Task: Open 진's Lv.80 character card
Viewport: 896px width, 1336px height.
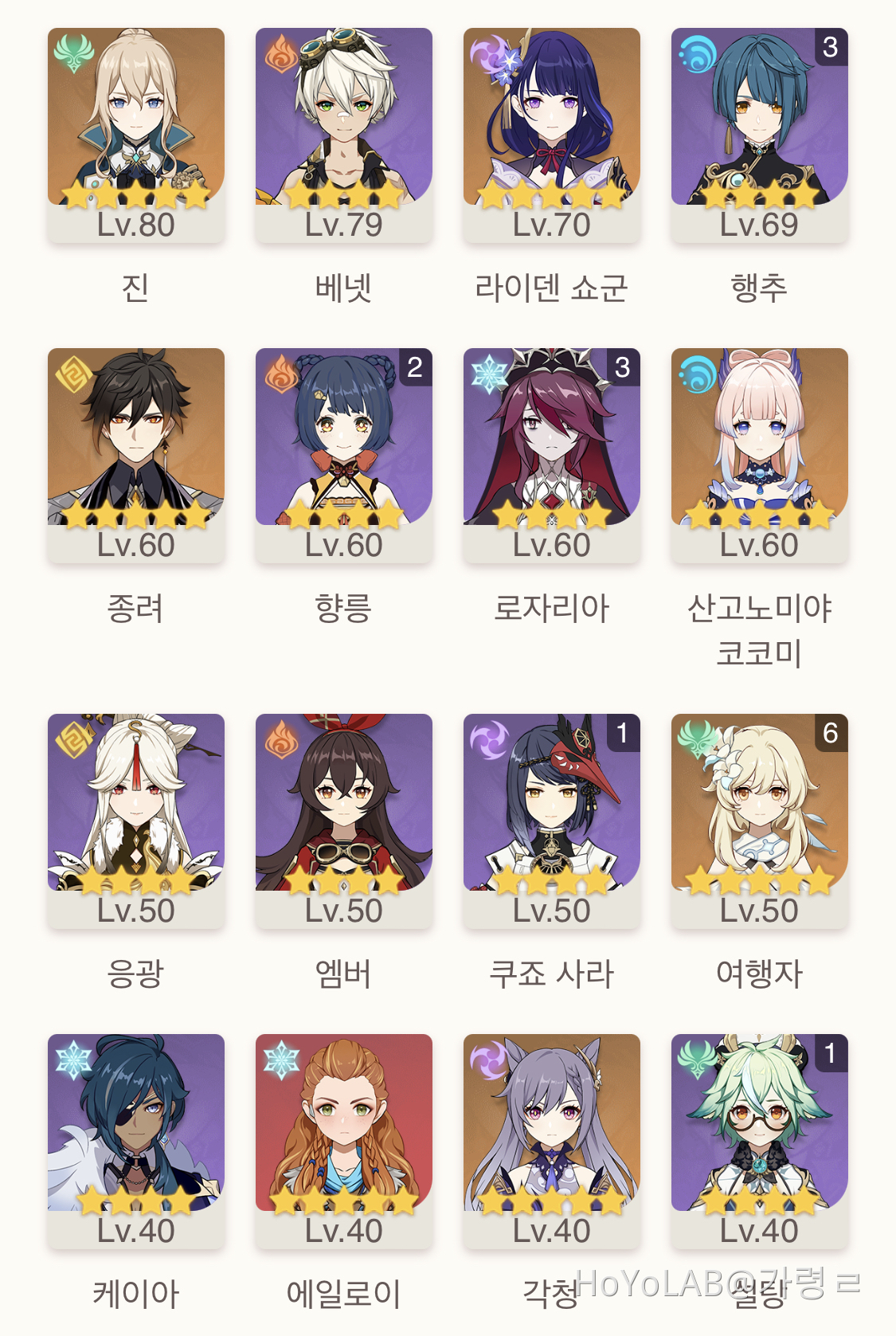Action: click(136, 134)
